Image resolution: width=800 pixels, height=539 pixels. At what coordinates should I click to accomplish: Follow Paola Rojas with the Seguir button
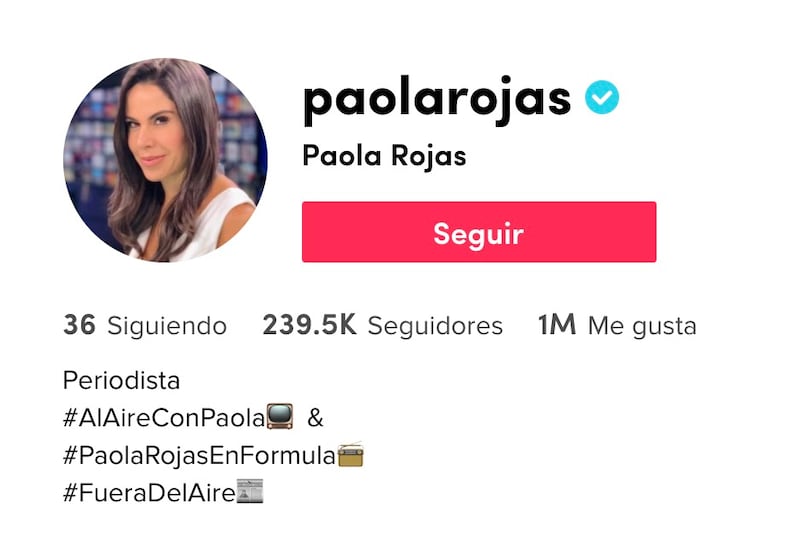pyautogui.click(x=478, y=232)
